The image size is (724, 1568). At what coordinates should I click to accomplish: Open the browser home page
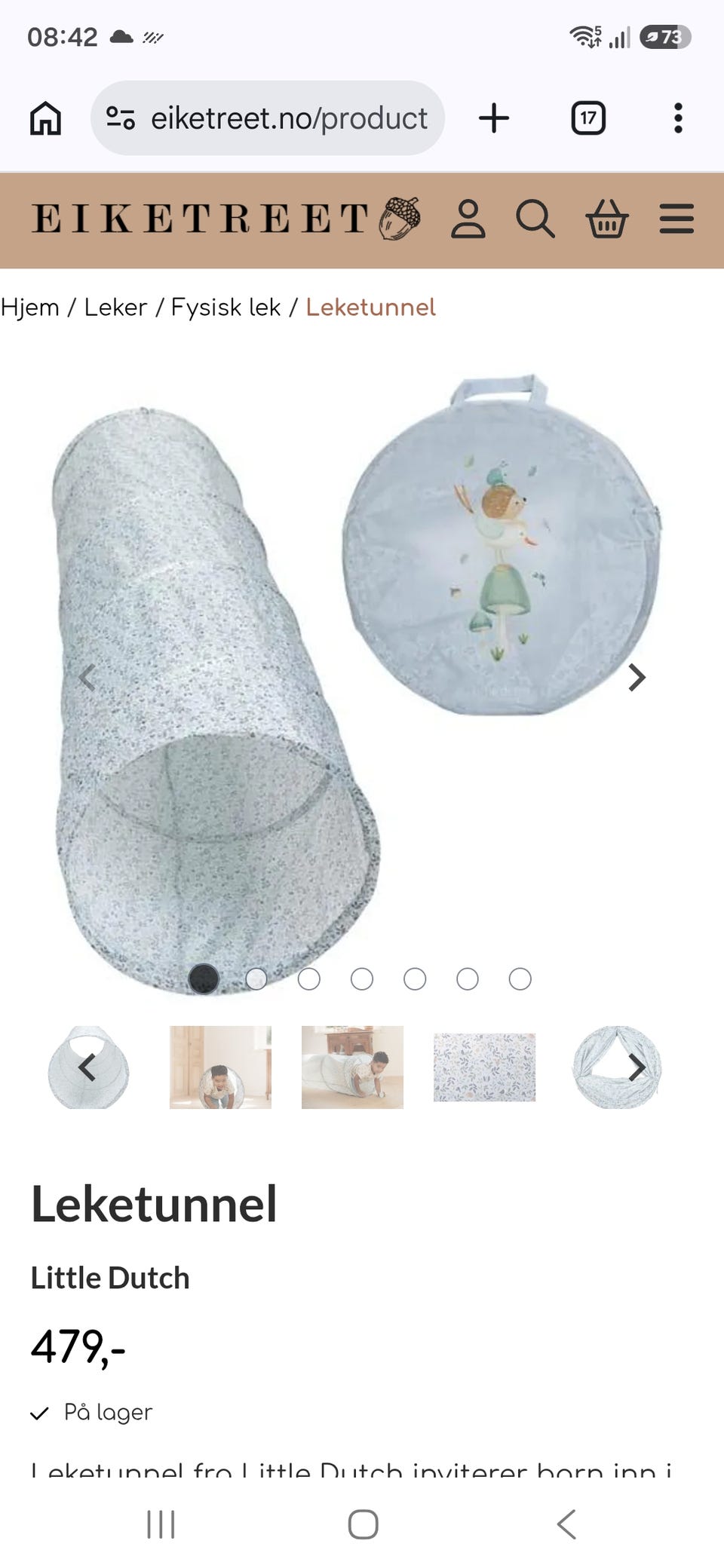pyautogui.click(x=45, y=118)
